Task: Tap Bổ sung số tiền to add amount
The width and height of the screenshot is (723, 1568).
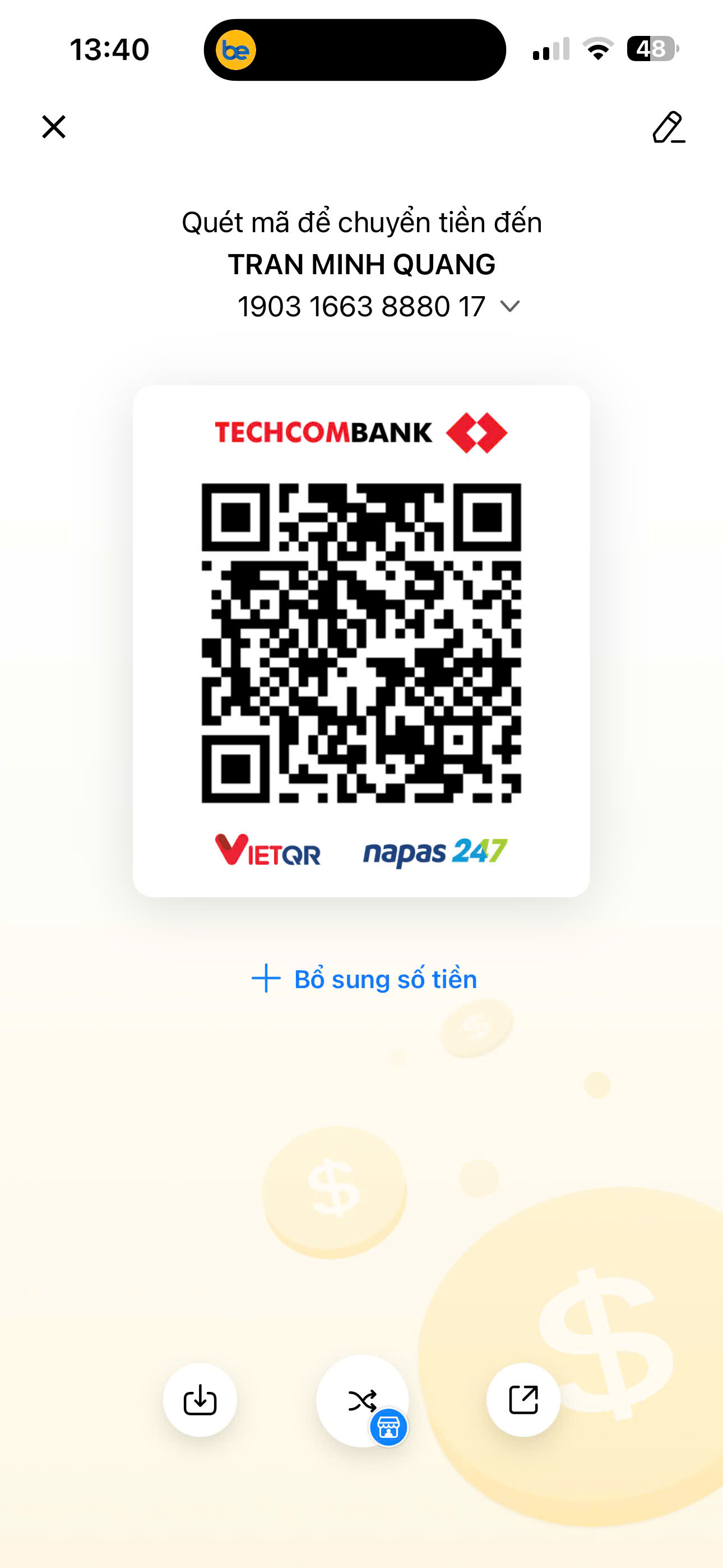Action: click(x=364, y=979)
